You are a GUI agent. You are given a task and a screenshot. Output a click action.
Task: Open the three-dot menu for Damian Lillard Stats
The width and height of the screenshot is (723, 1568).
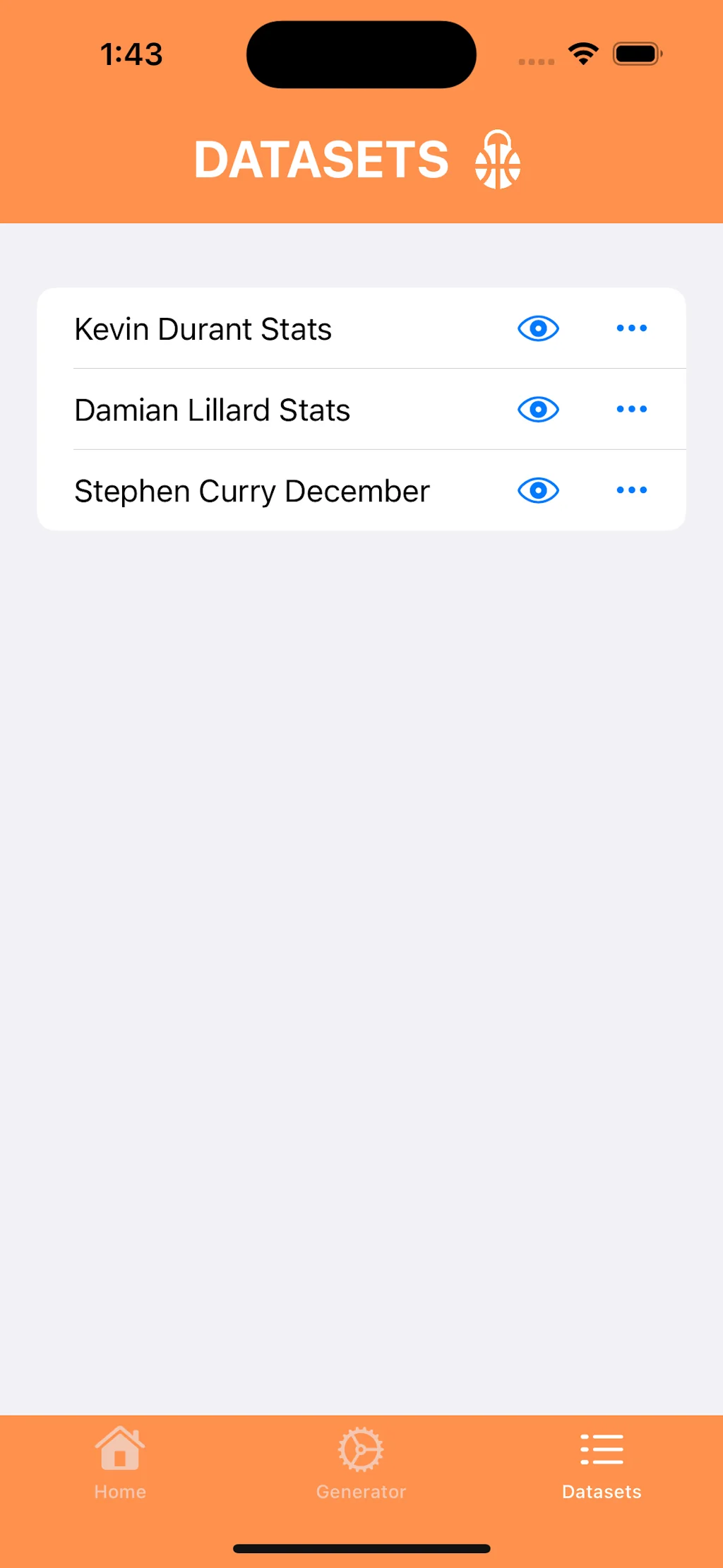pyautogui.click(x=631, y=410)
